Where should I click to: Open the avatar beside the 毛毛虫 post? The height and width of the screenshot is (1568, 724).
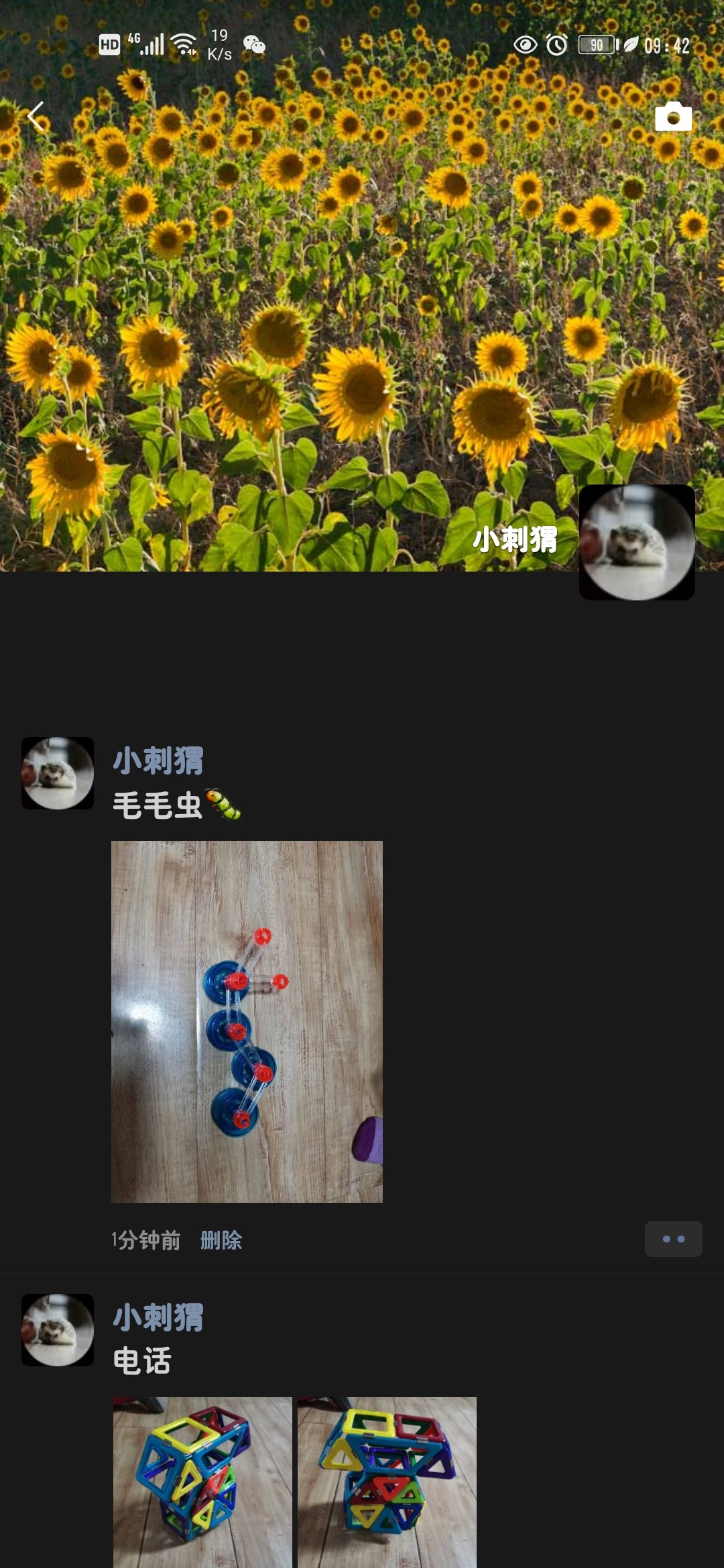point(58,773)
